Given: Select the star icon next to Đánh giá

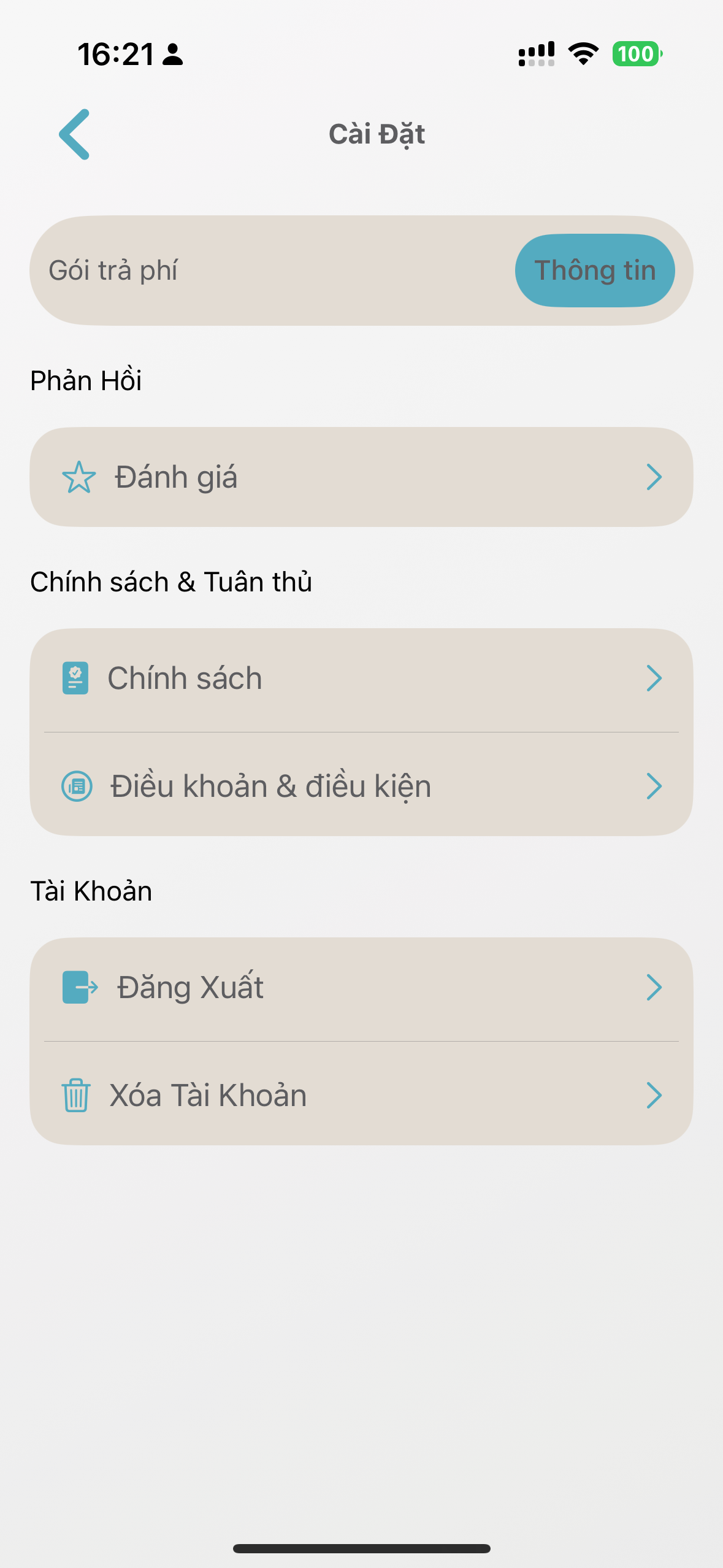Looking at the screenshot, I should point(78,476).
